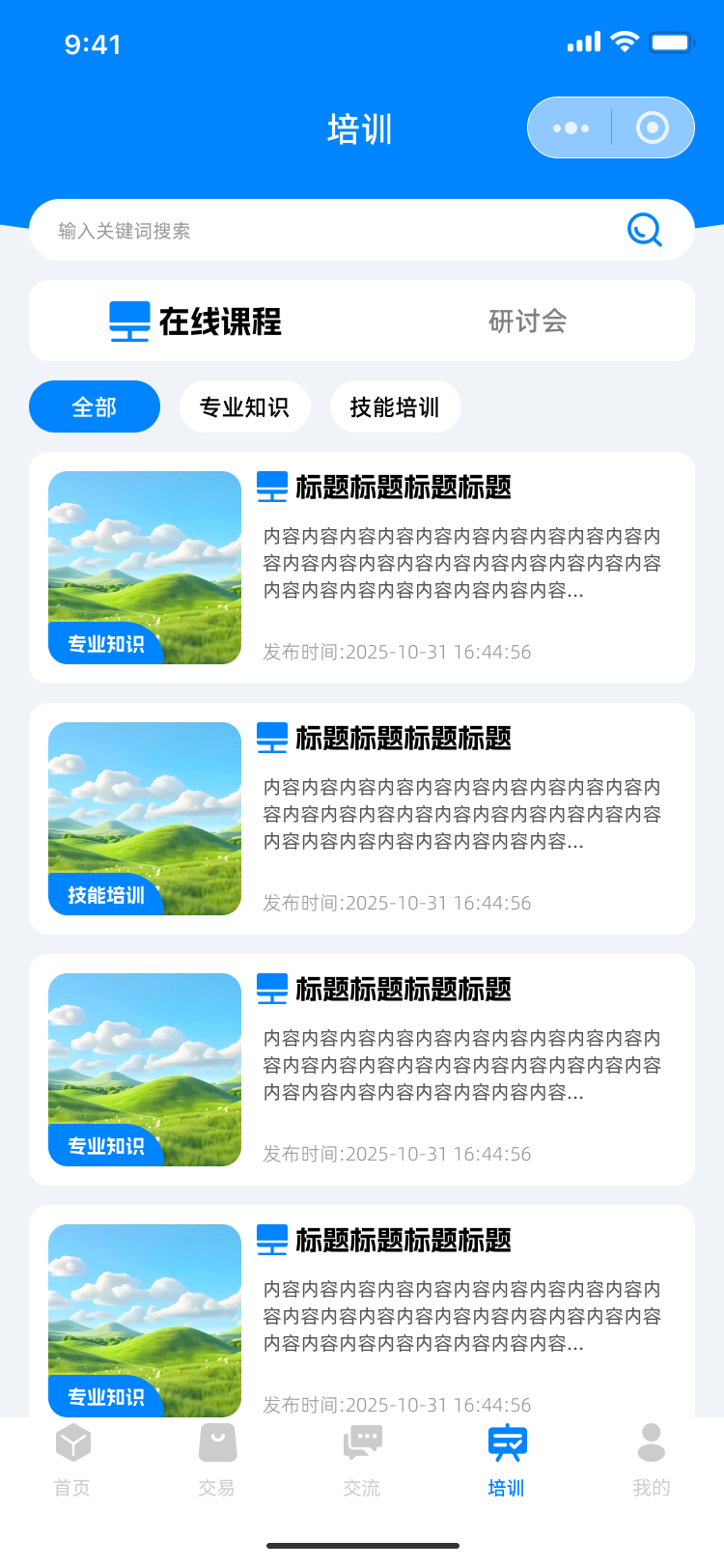724x1568 pixels.
Task: Switch to the 研讨会 tab
Action: [x=527, y=322]
